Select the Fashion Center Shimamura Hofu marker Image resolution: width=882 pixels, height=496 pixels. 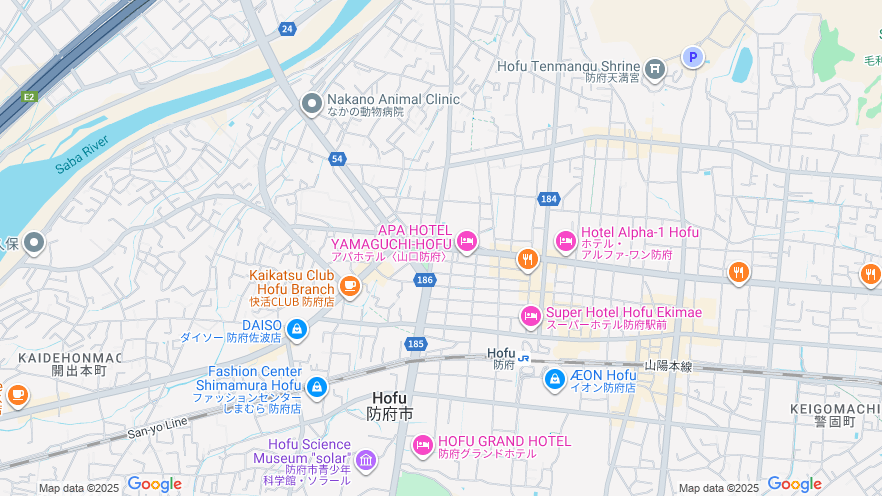[x=316, y=387]
